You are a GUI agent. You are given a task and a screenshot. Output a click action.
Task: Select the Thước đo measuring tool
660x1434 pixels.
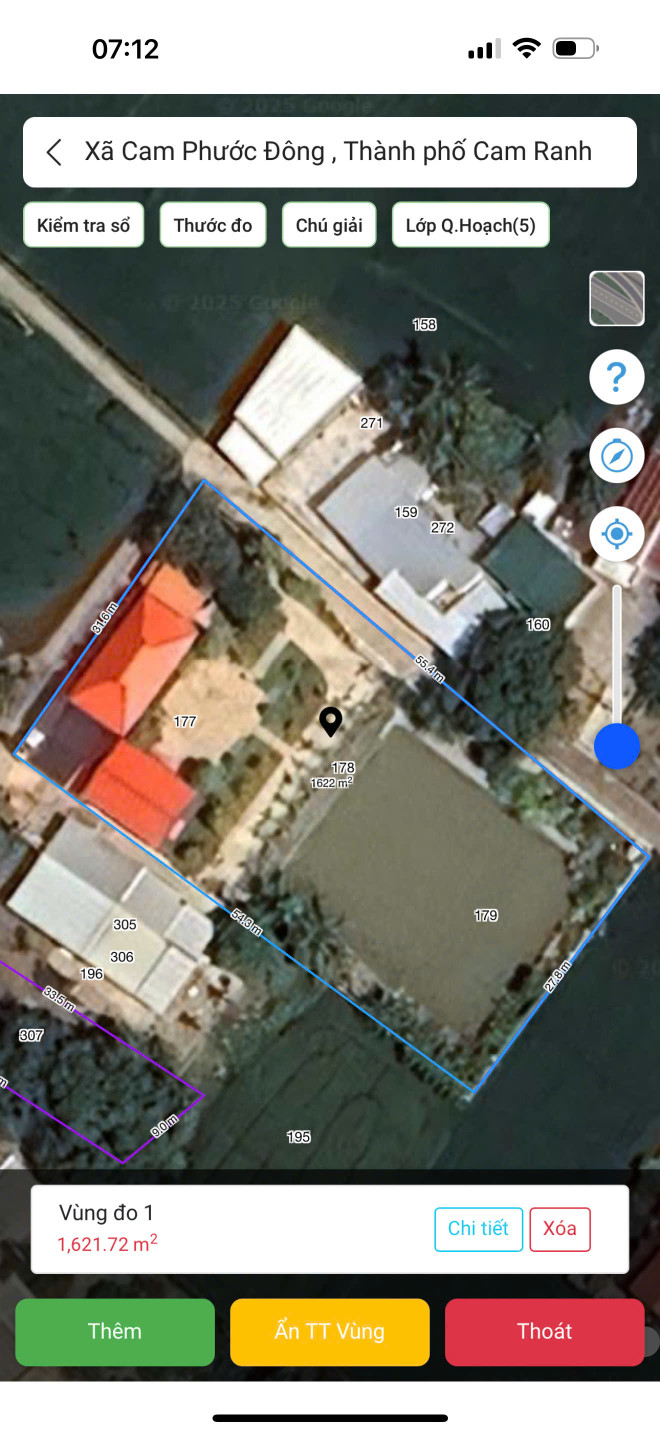pos(213,225)
